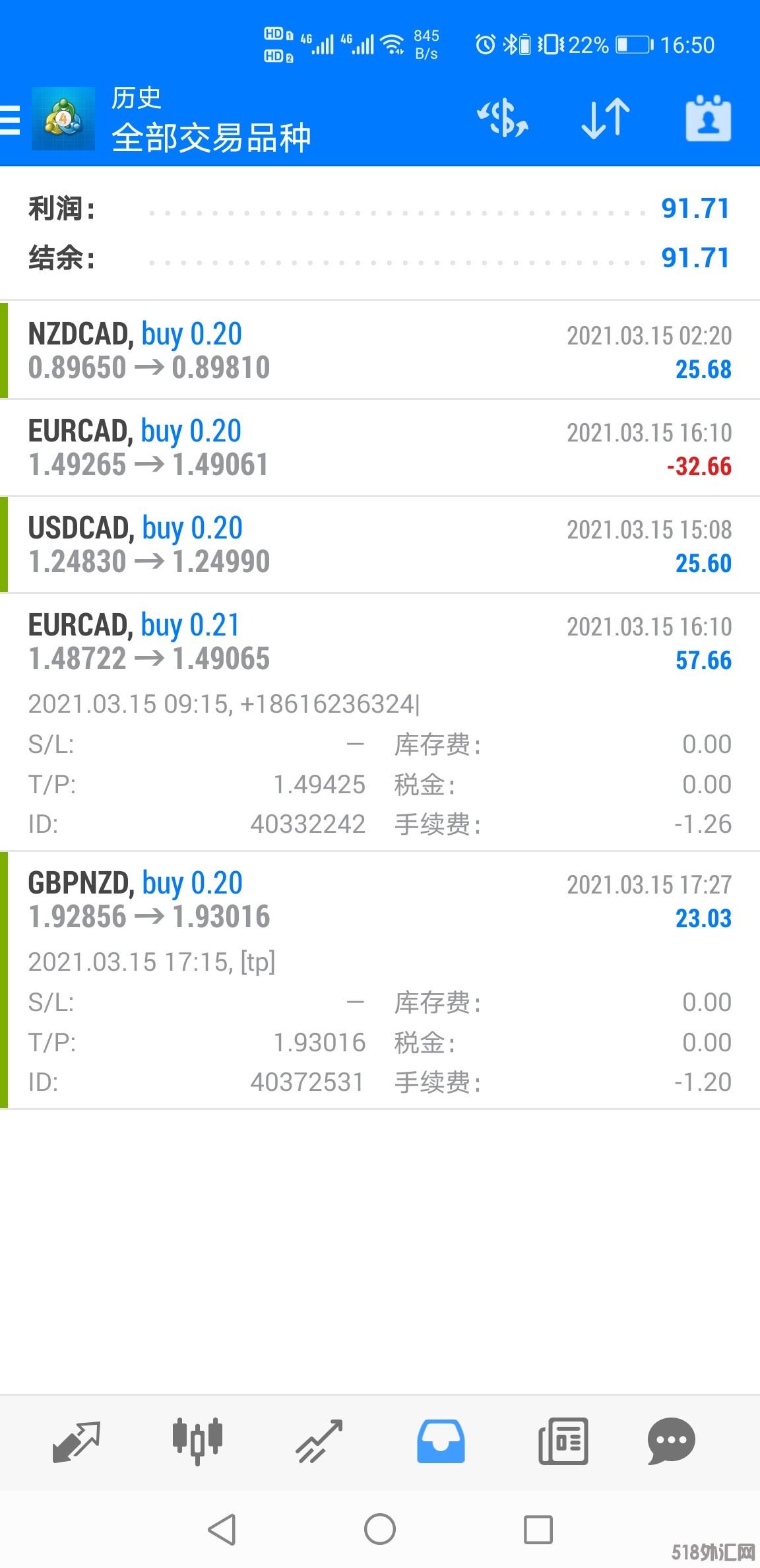The image size is (760, 1568).
Task: Collapse the GBPNZD buy 0.20 trade details
Action: click(380, 899)
